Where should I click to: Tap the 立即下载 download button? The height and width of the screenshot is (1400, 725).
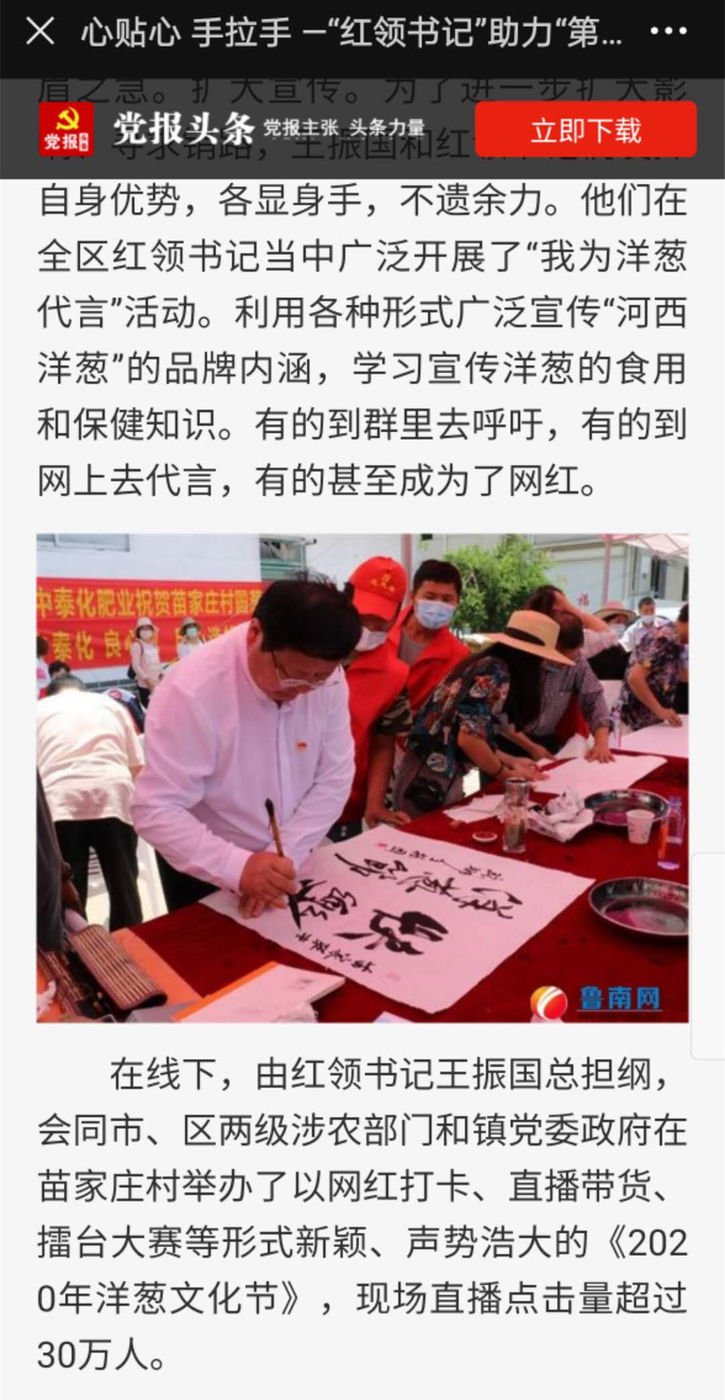[x=585, y=130]
